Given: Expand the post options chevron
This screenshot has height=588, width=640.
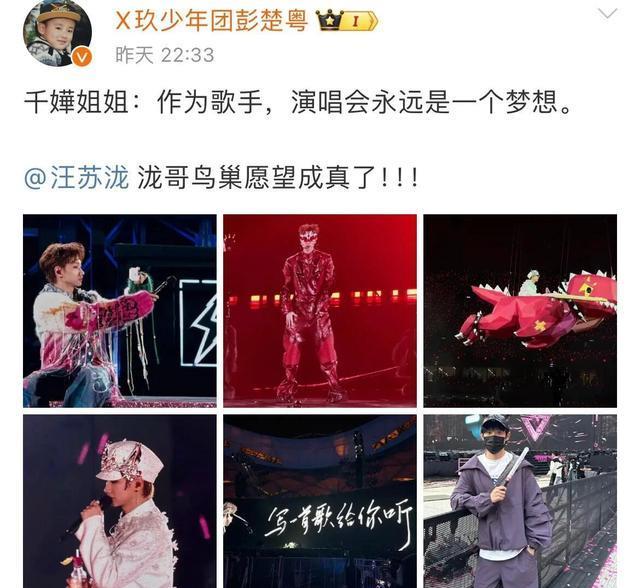Looking at the screenshot, I should tap(606, 13).
